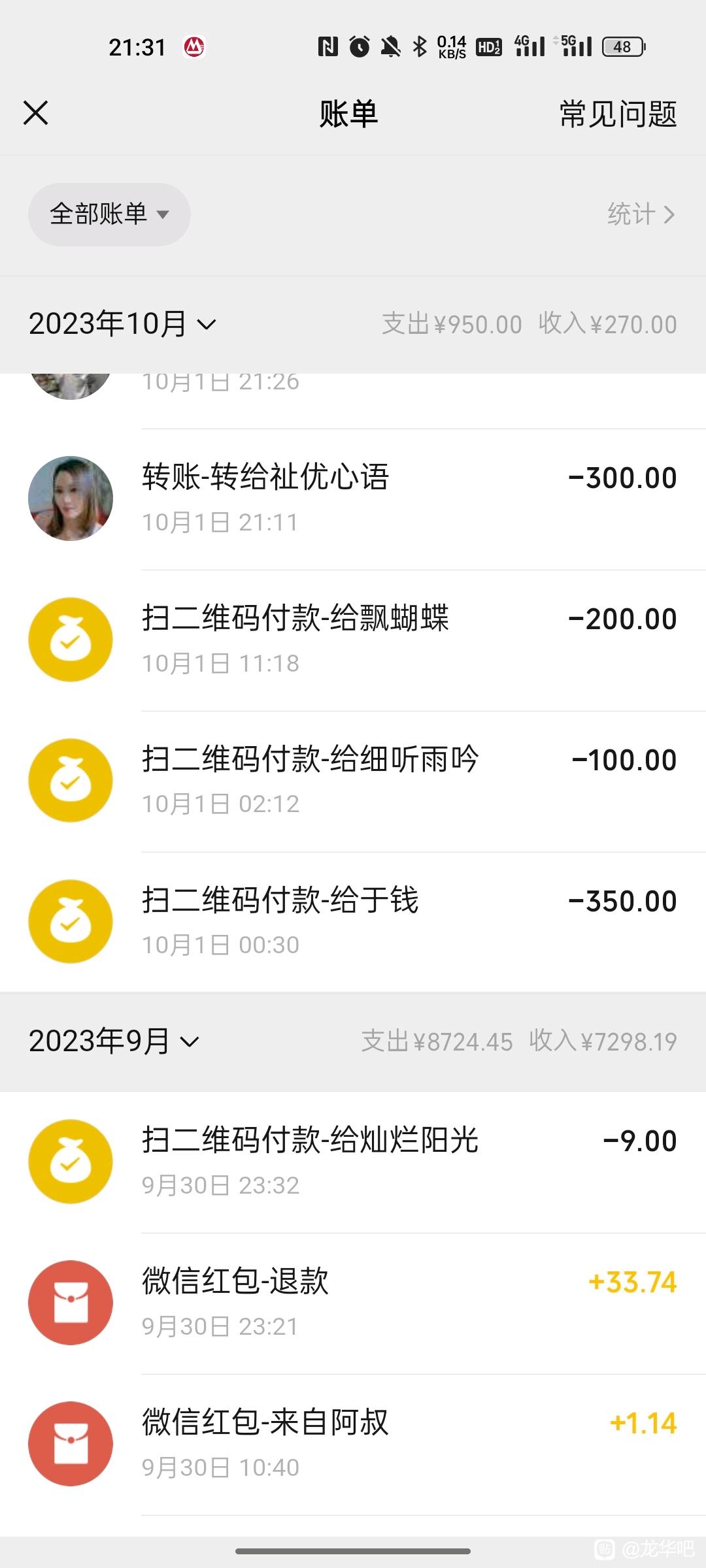
Task: Open 常见问题 help page
Action: (x=618, y=114)
